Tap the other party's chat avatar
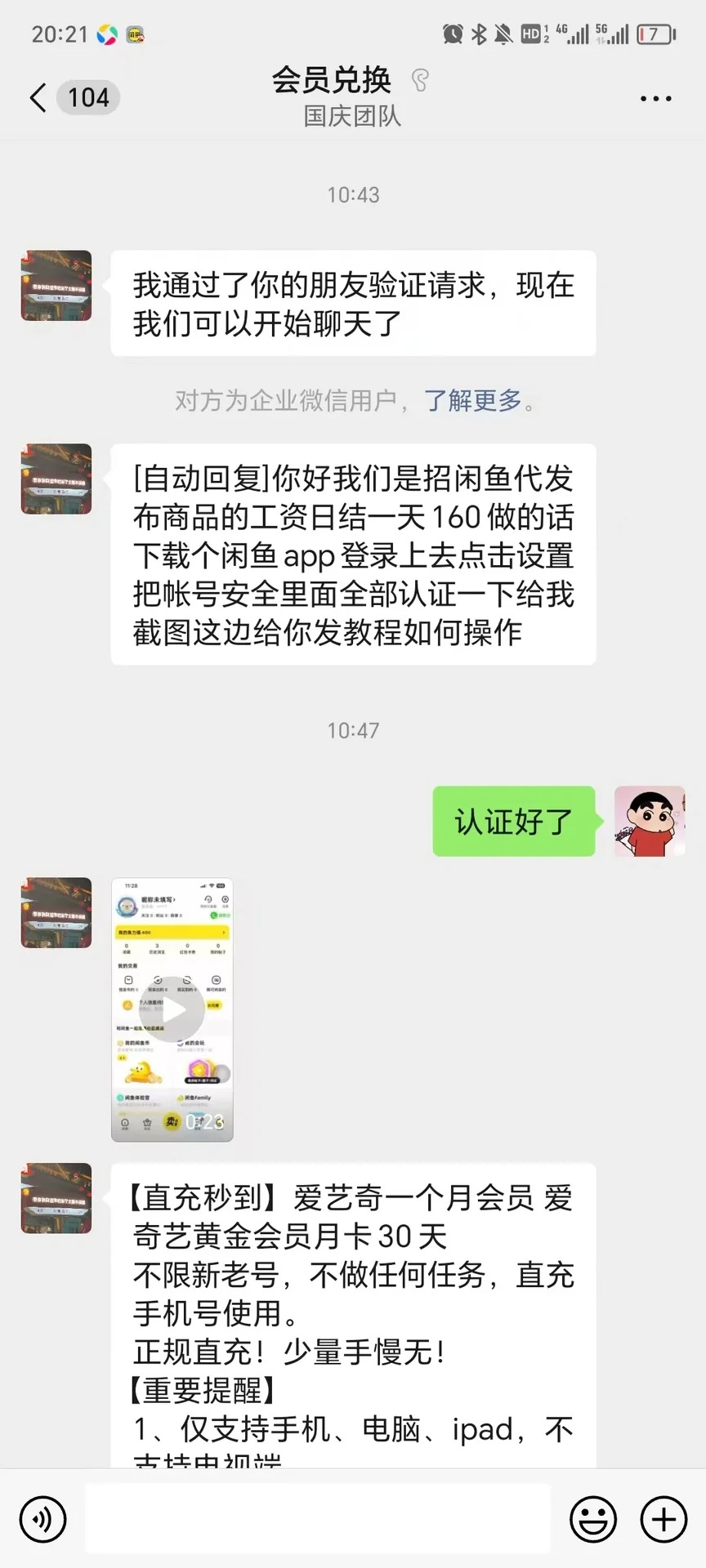Viewport: 706px width, 1568px height. 56,286
